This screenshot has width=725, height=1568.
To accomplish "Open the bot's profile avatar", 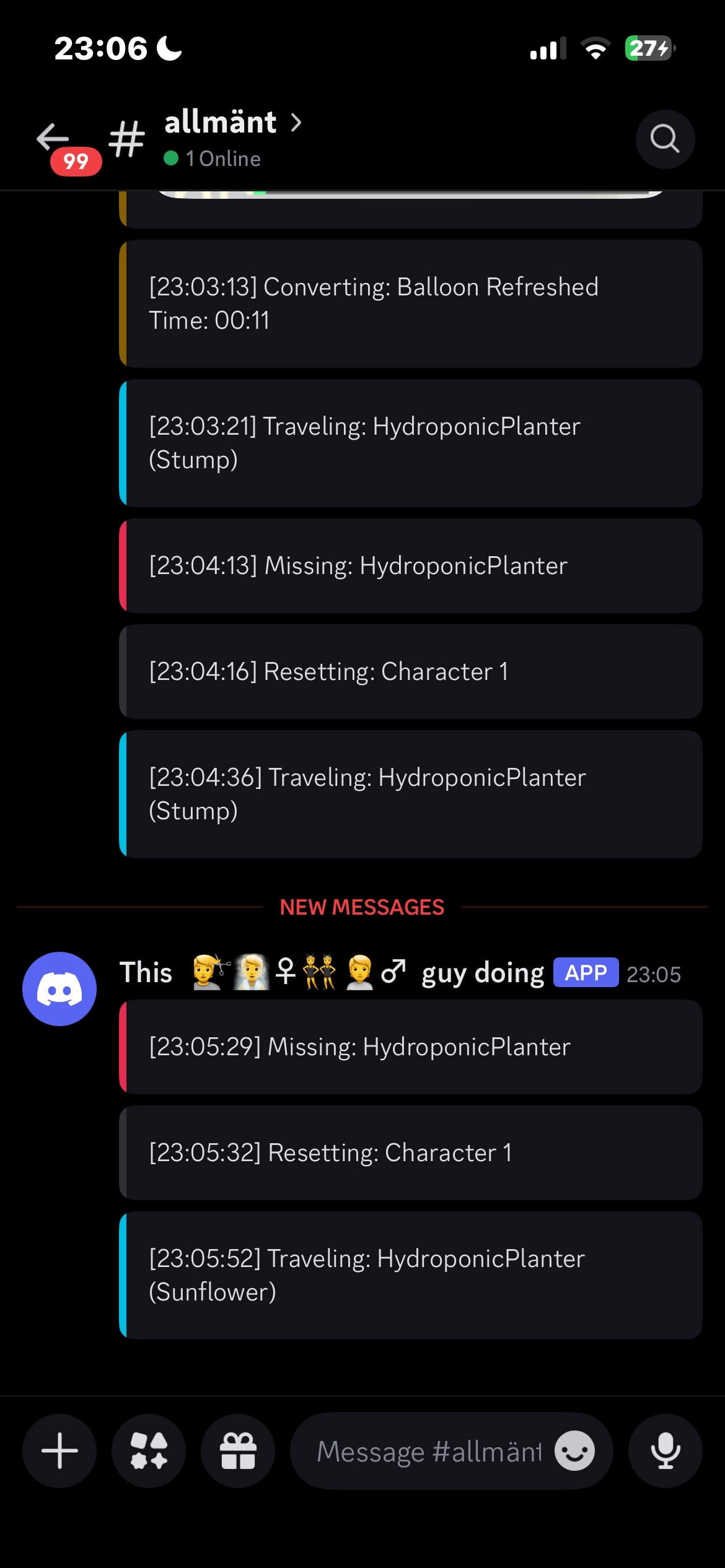I will [59, 988].
